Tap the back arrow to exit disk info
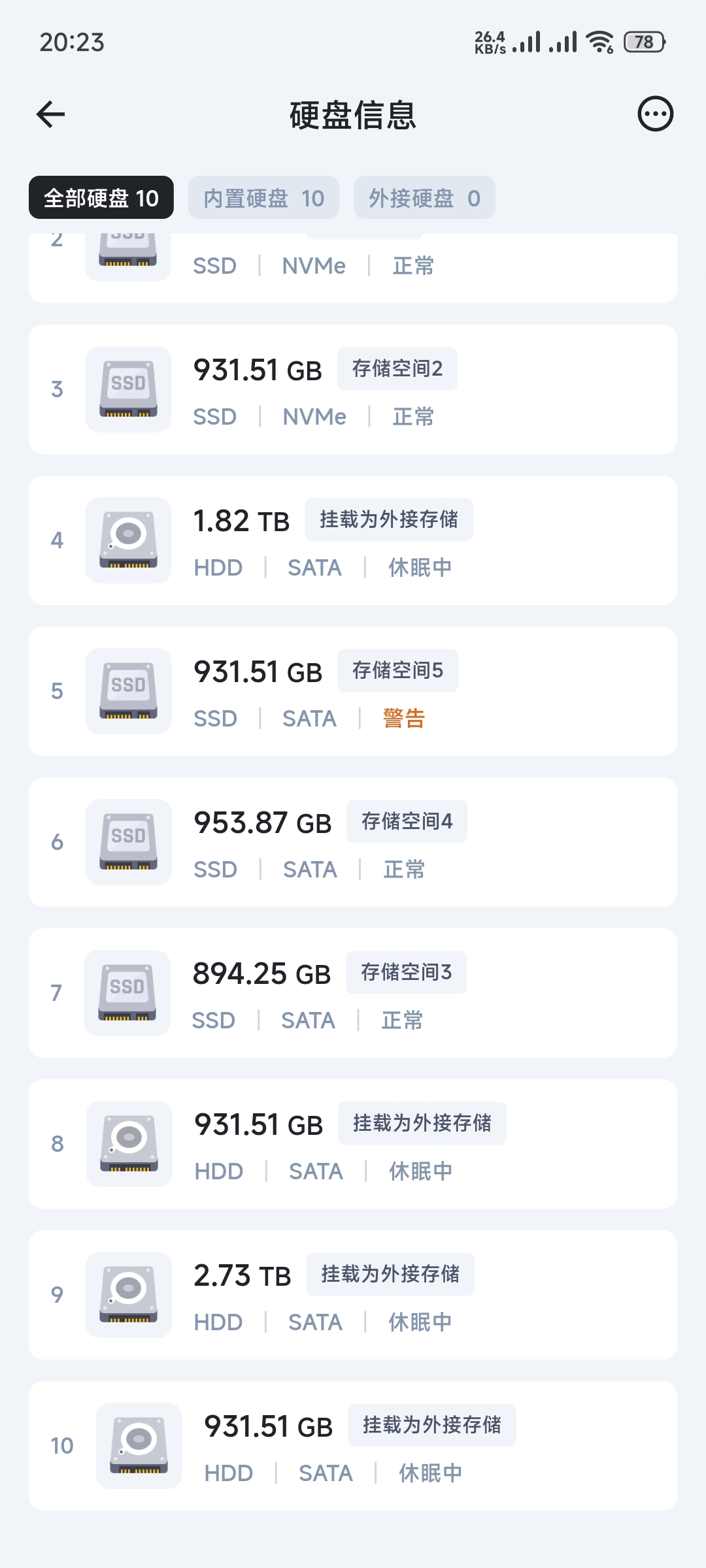 coord(50,114)
